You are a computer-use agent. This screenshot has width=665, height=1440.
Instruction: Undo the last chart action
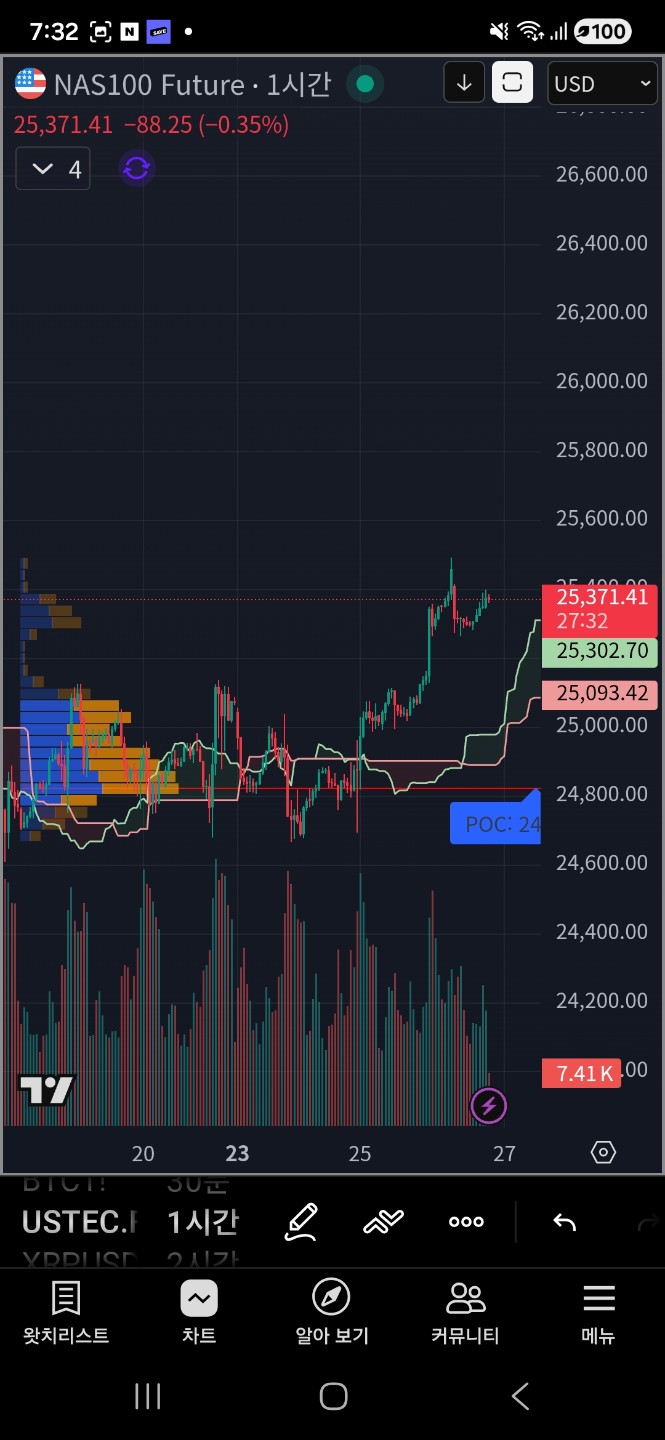point(565,1221)
